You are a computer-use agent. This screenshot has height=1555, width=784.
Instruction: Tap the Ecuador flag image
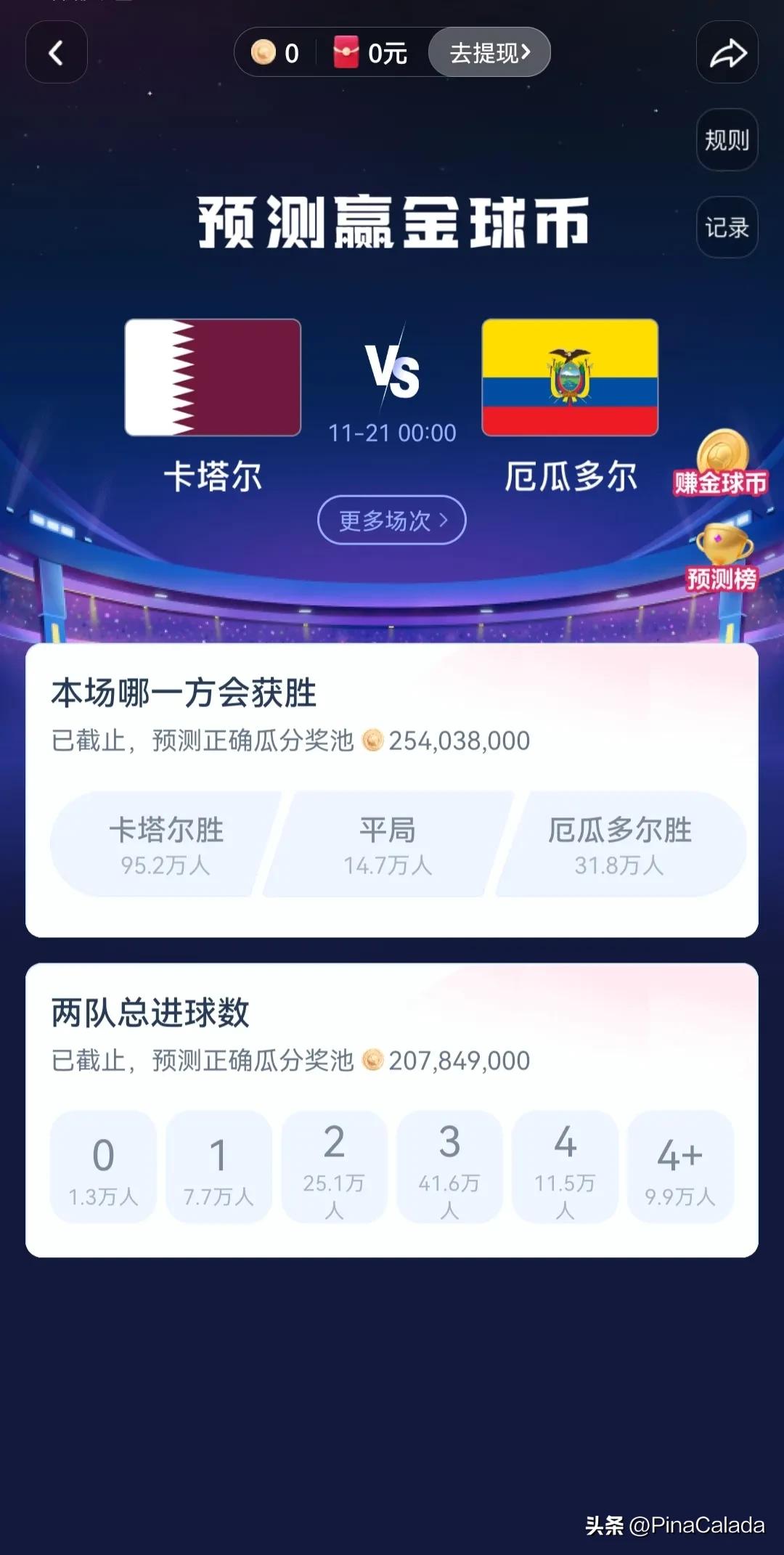pyautogui.click(x=571, y=377)
